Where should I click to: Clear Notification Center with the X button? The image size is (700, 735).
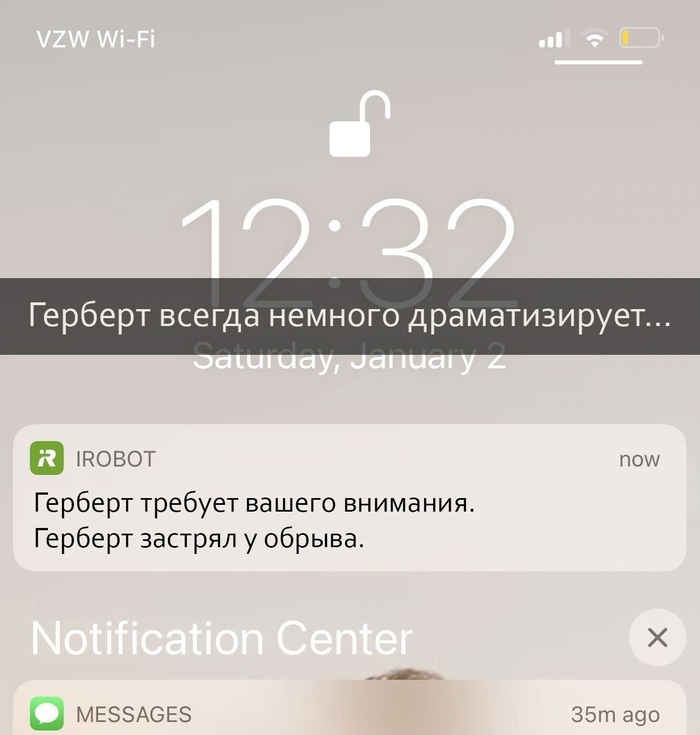(x=657, y=637)
